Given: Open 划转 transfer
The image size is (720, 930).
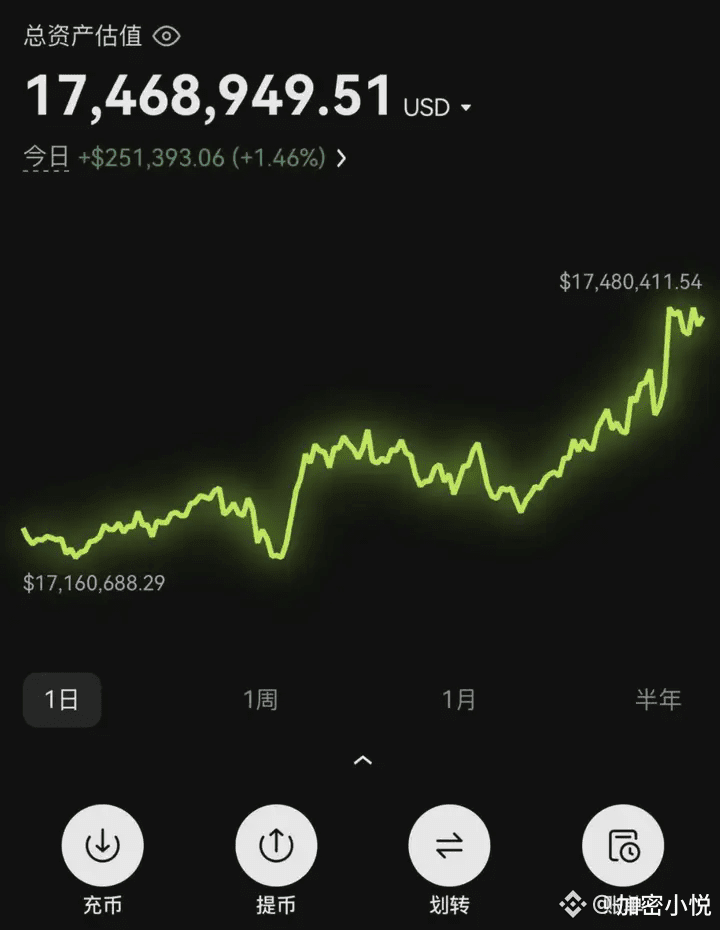Looking at the screenshot, I should (x=449, y=846).
